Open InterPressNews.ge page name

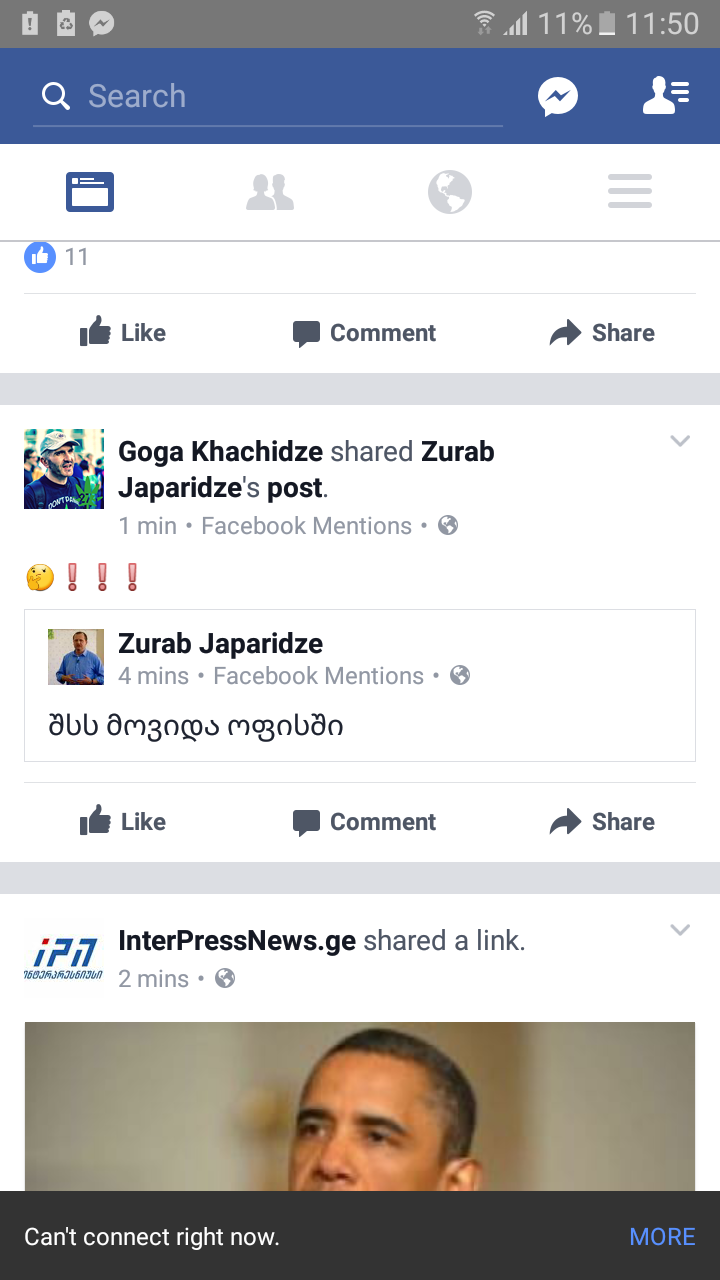(237, 941)
